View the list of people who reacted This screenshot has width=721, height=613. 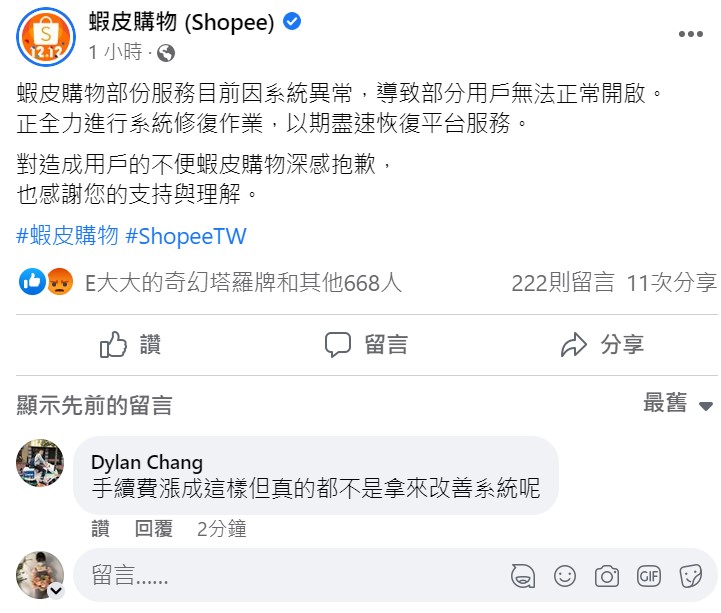pyautogui.click(x=243, y=283)
